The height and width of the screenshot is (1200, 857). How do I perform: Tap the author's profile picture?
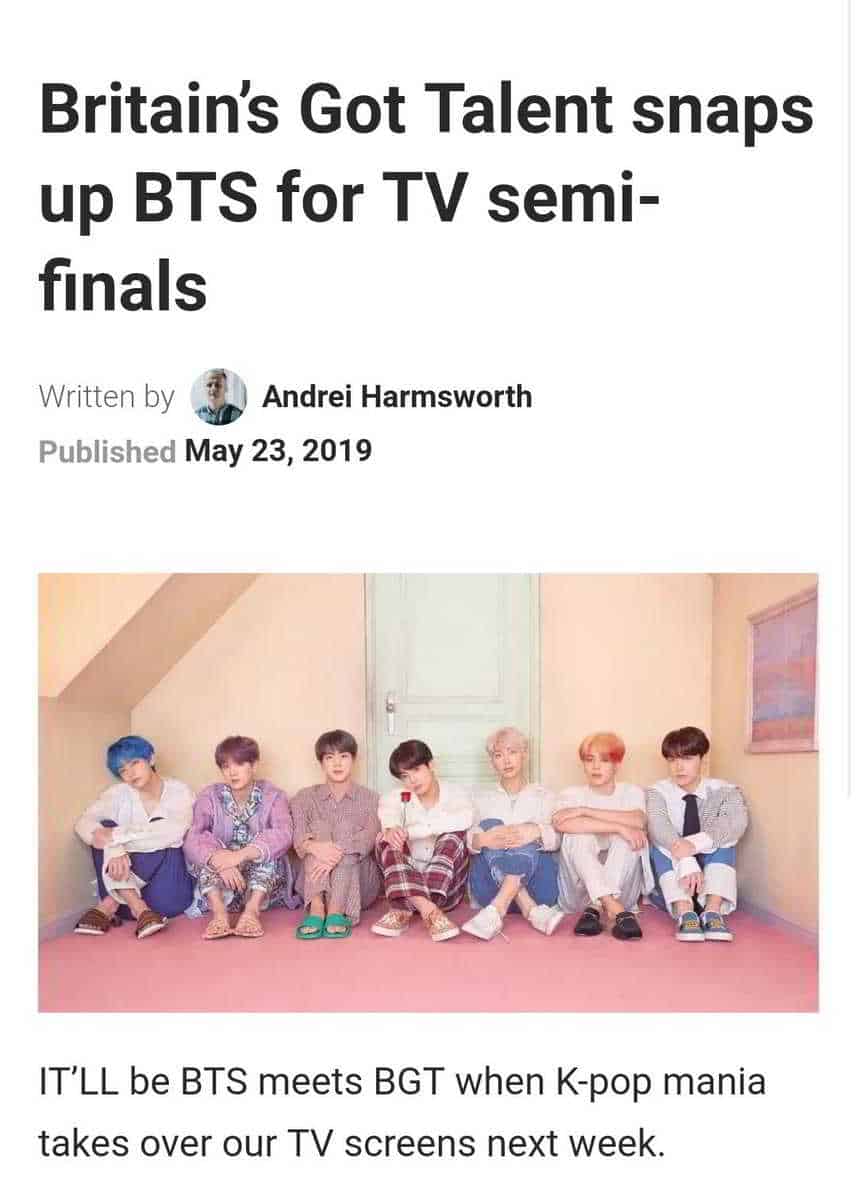point(218,397)
